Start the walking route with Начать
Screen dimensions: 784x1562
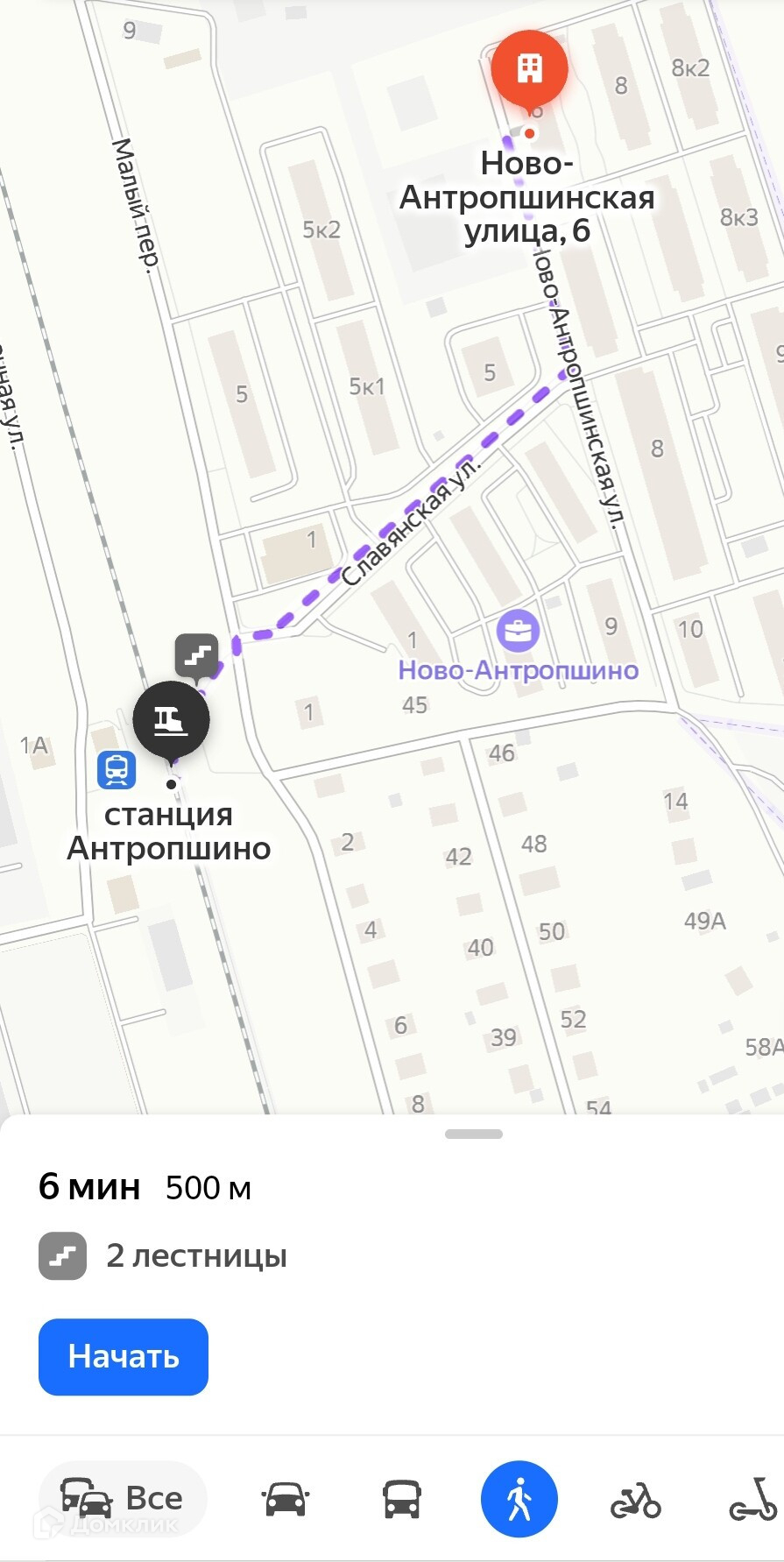coord(124,1356)
